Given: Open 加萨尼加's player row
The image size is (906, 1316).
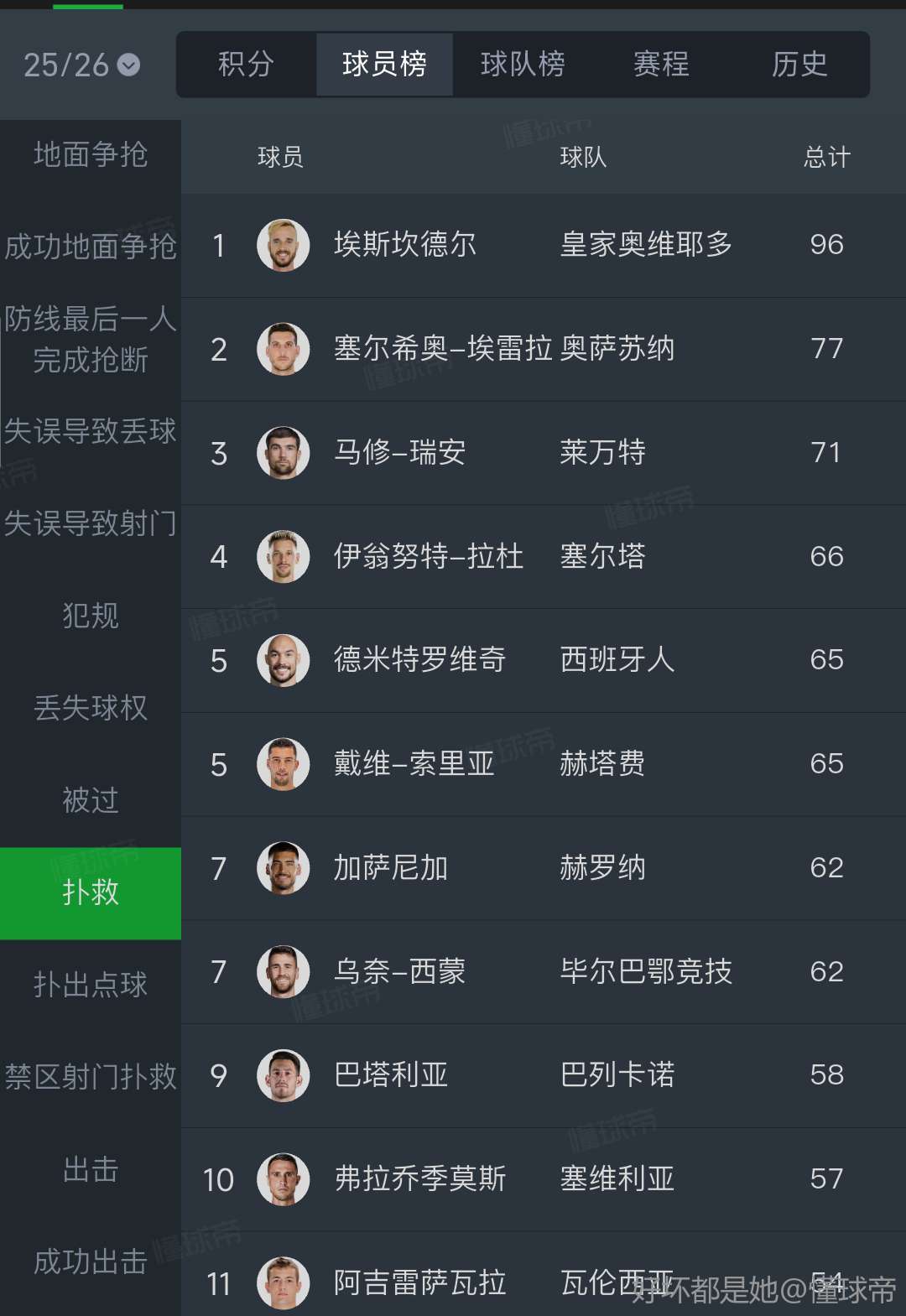Looking at the screenshot, I should coord(391,868).
